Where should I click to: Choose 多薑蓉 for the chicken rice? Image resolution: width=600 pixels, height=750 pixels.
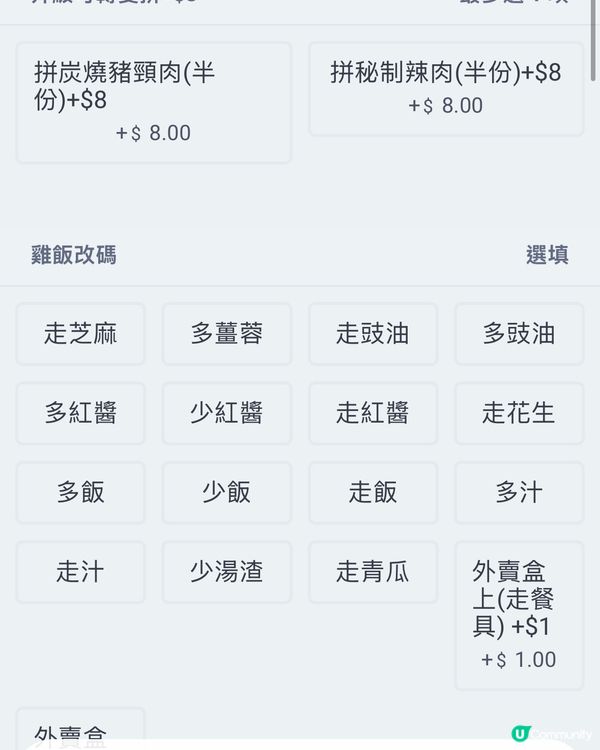point(227,334)
